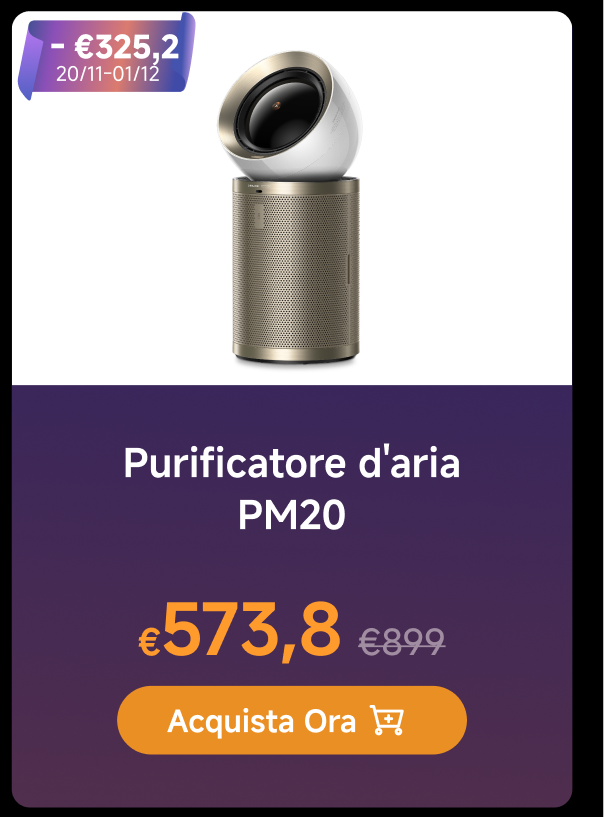Tap the Acquista Ora button

coord(291,720)
